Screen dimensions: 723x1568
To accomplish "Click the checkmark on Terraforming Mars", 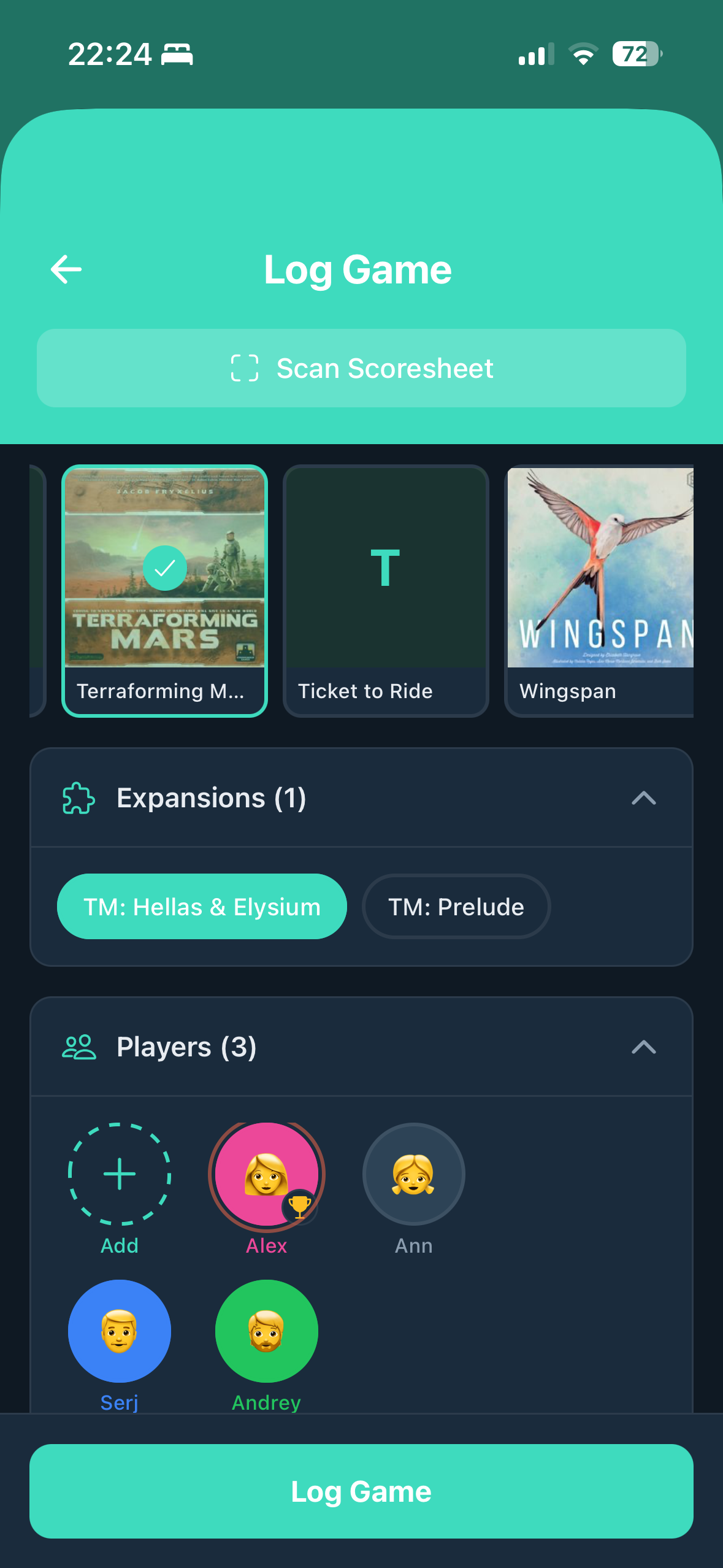I will pyautogui.click(x=165, y=568).
